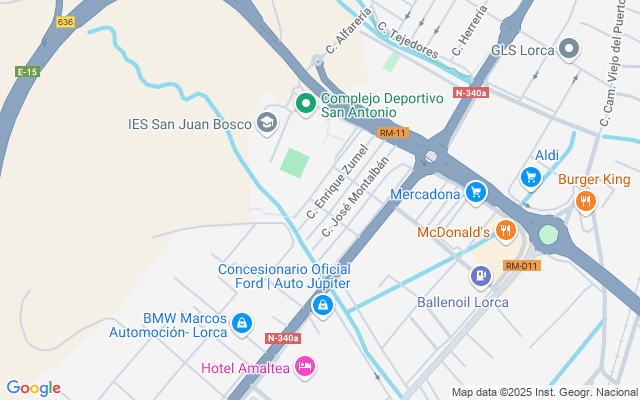Select the BMW Marcos Automoción pin
This screenshot has height=400, width=640.
coord(241,323)
